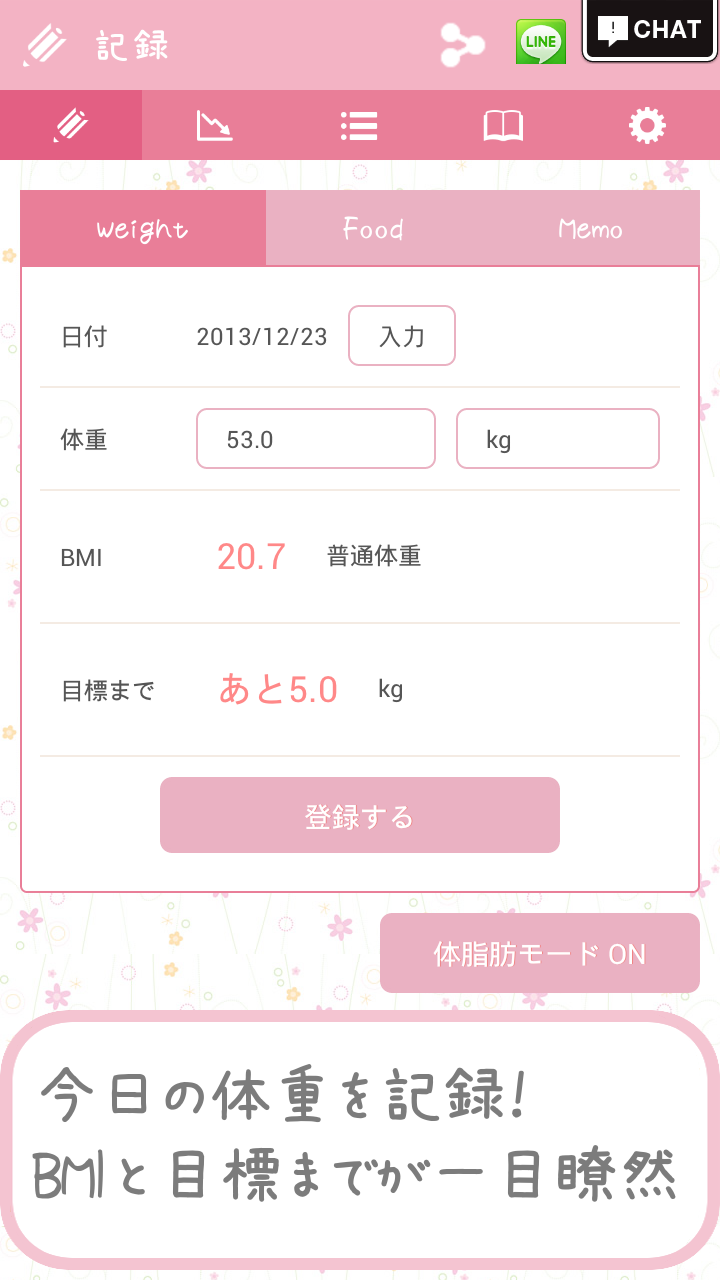Select the pencil record tab

click(71, 125)
